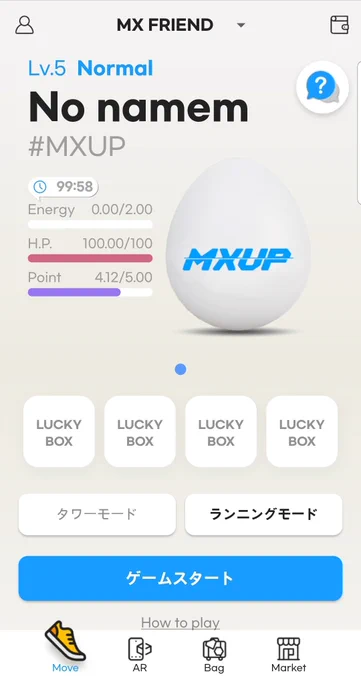Tap the MXUP egg character

(x=238, y=245)
